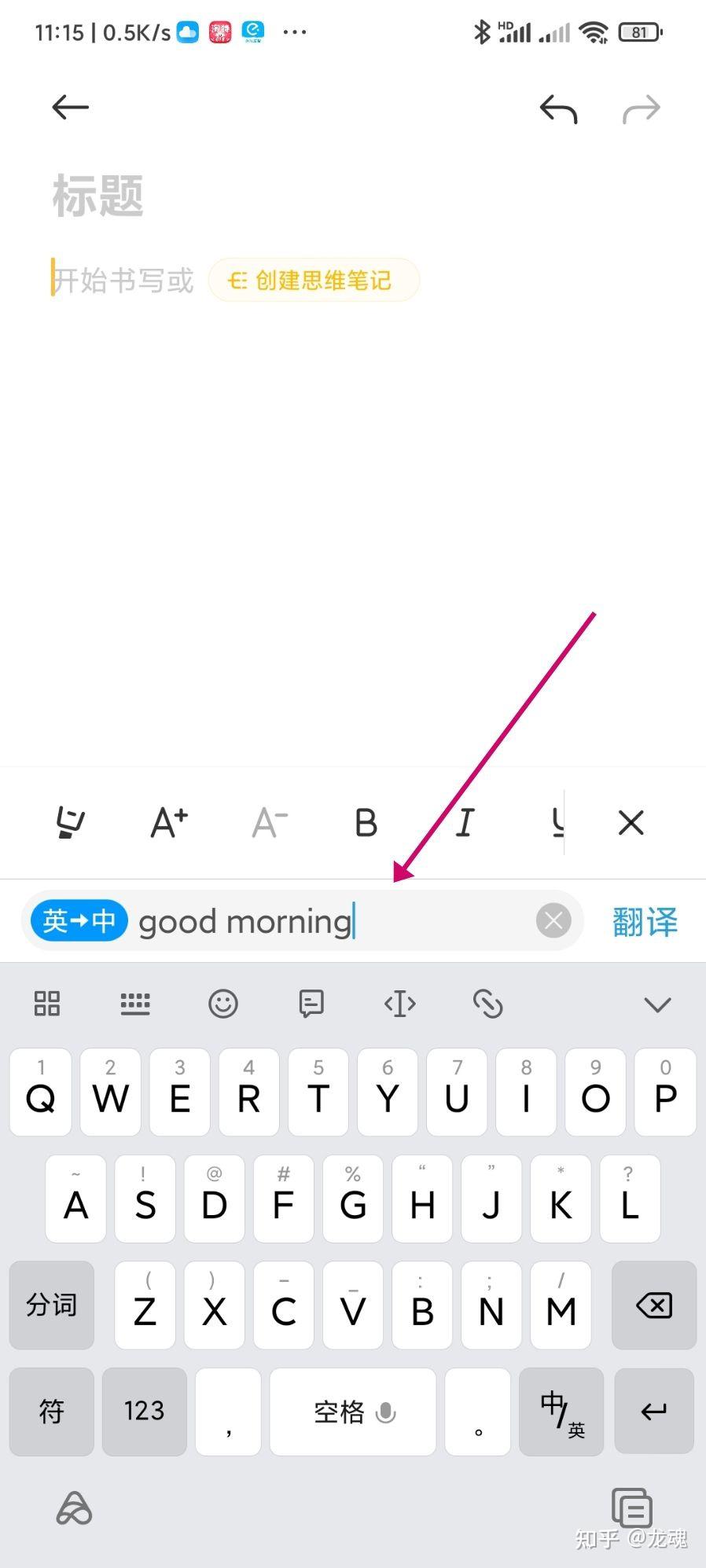Switch translation direction 英→中
This screenshot has width=706, height=1568.
click(x=78, y=920)
